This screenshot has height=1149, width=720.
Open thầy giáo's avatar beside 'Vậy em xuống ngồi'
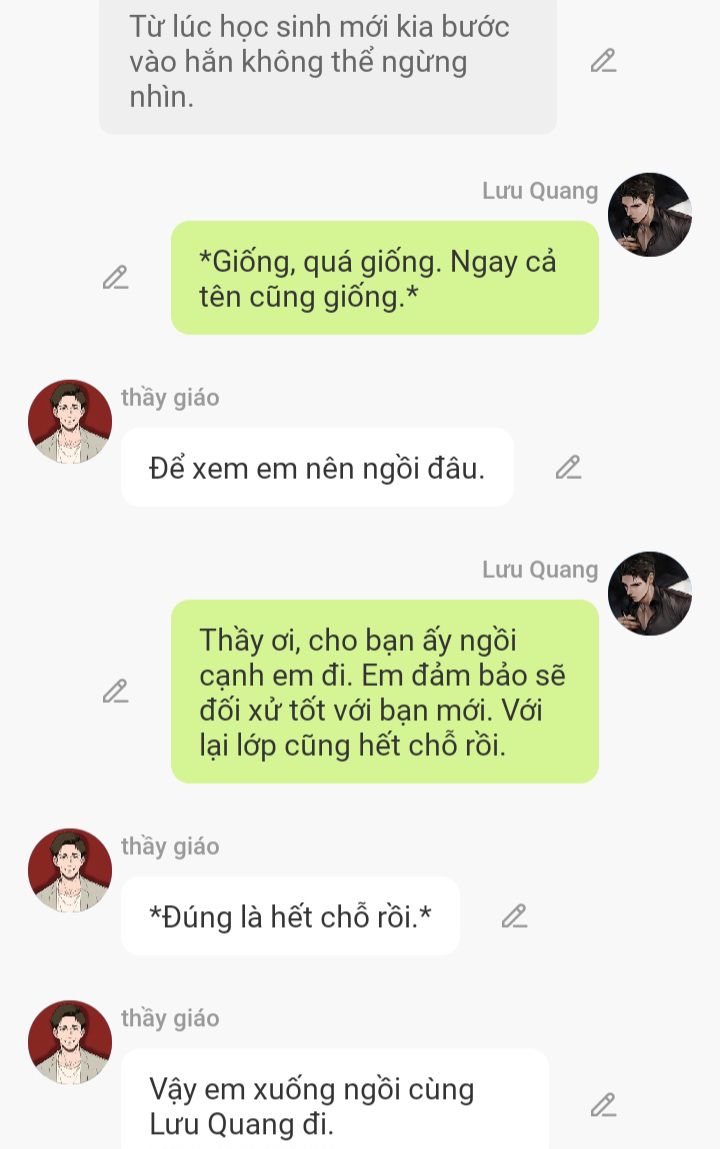pyautogui.click(x=70, y=1042)
